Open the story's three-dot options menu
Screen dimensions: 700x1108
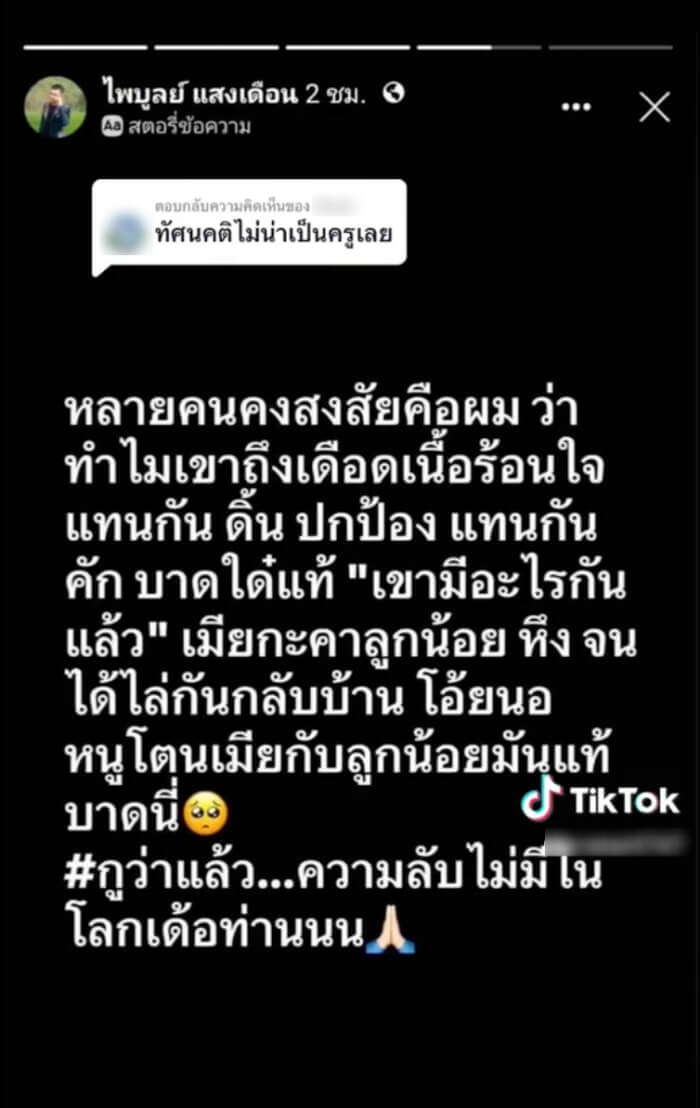pos(576,107)
